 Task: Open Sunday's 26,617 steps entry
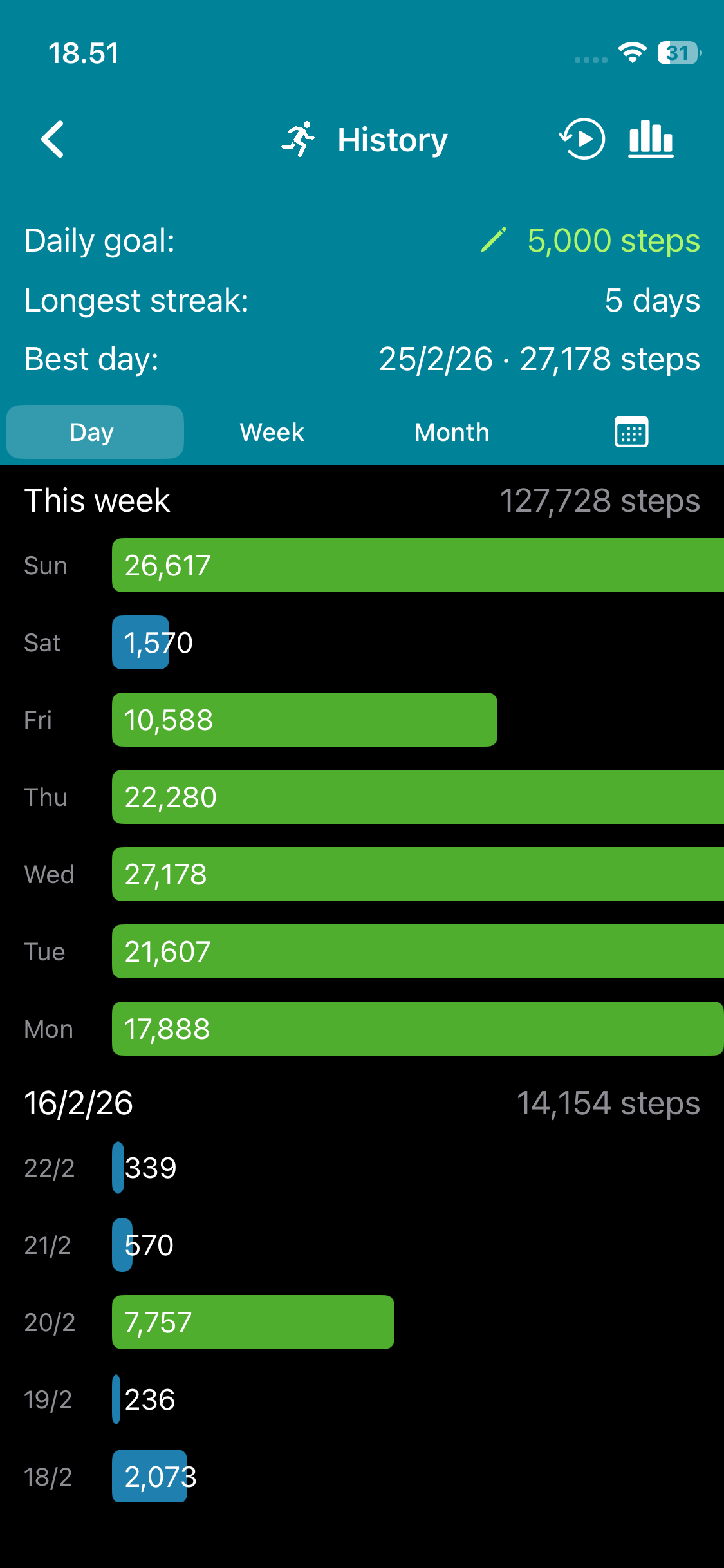417,565
